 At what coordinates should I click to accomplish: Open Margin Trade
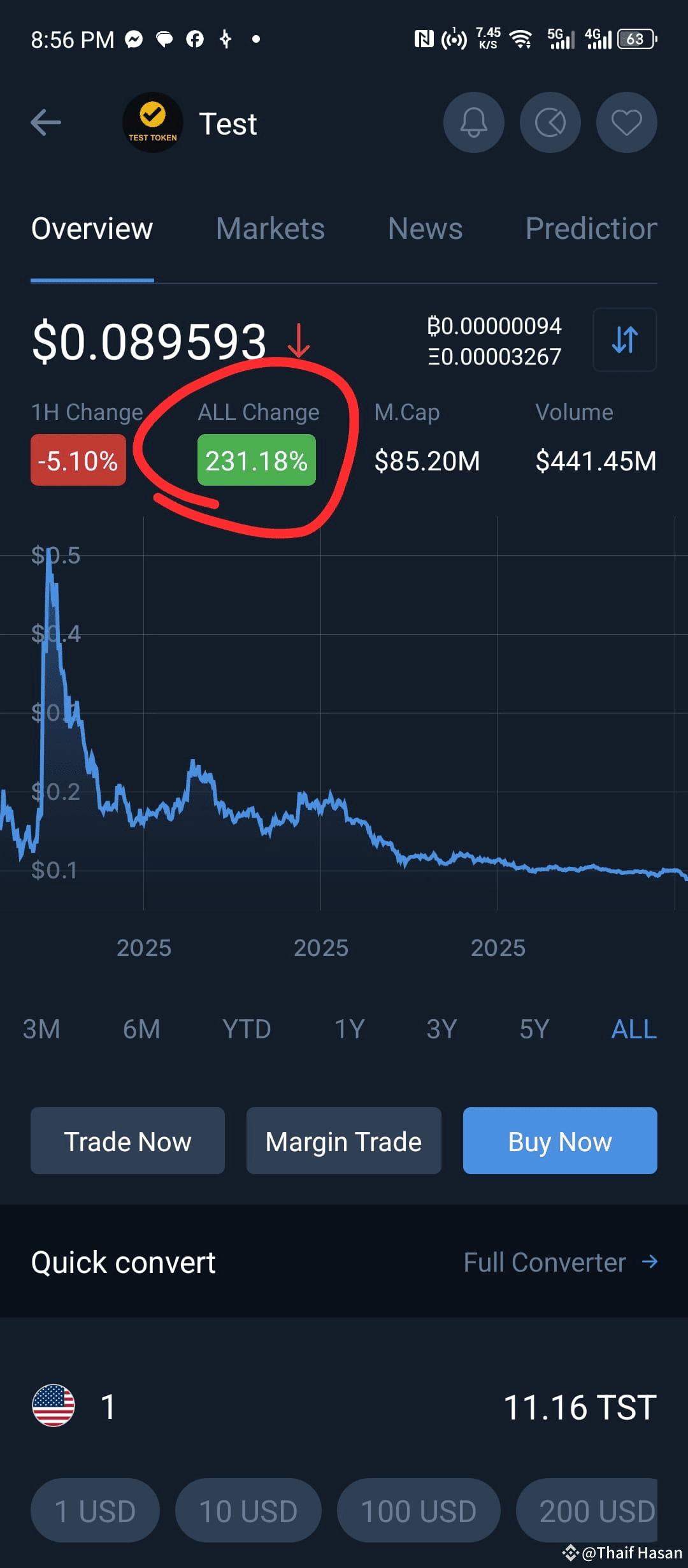point(343,1141)
